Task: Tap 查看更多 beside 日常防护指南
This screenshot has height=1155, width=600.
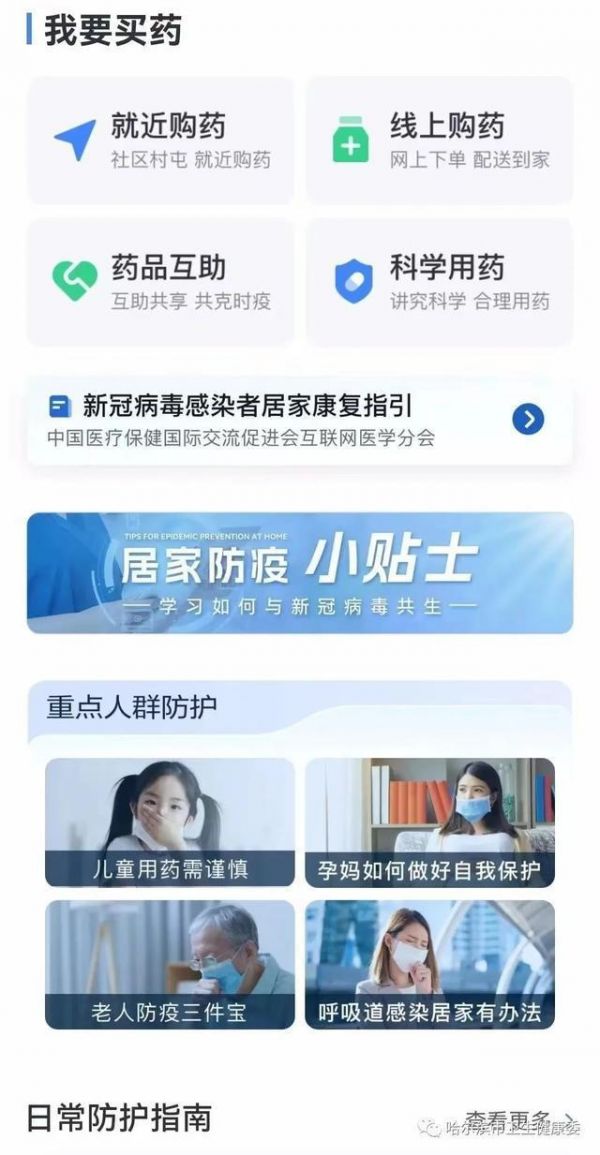Action: click(x=520, y=1119)
